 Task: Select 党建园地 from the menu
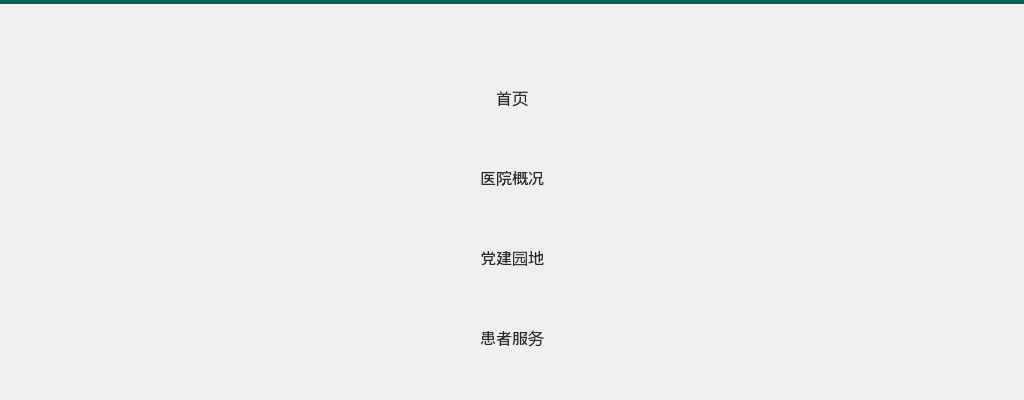(x=512, y=259)
